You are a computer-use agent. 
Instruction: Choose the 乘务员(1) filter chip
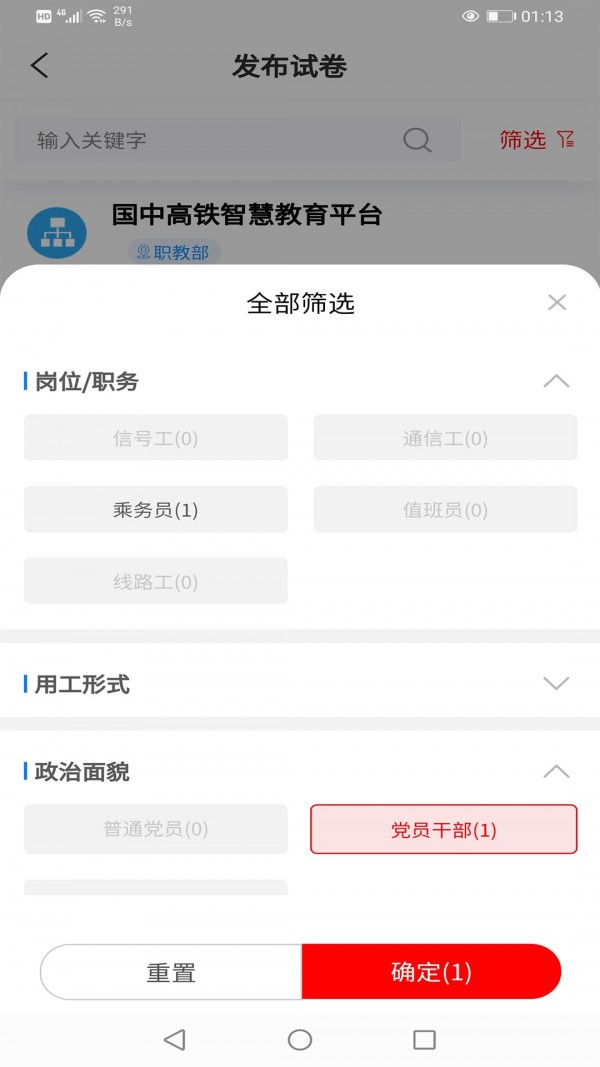[156, 510]
